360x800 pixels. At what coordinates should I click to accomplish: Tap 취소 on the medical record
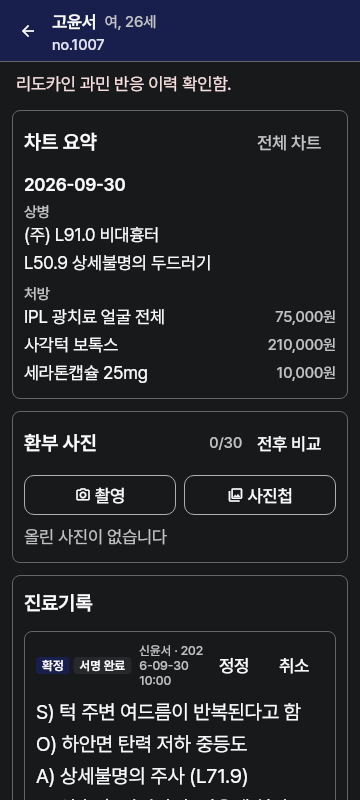[x=294, y=666]
